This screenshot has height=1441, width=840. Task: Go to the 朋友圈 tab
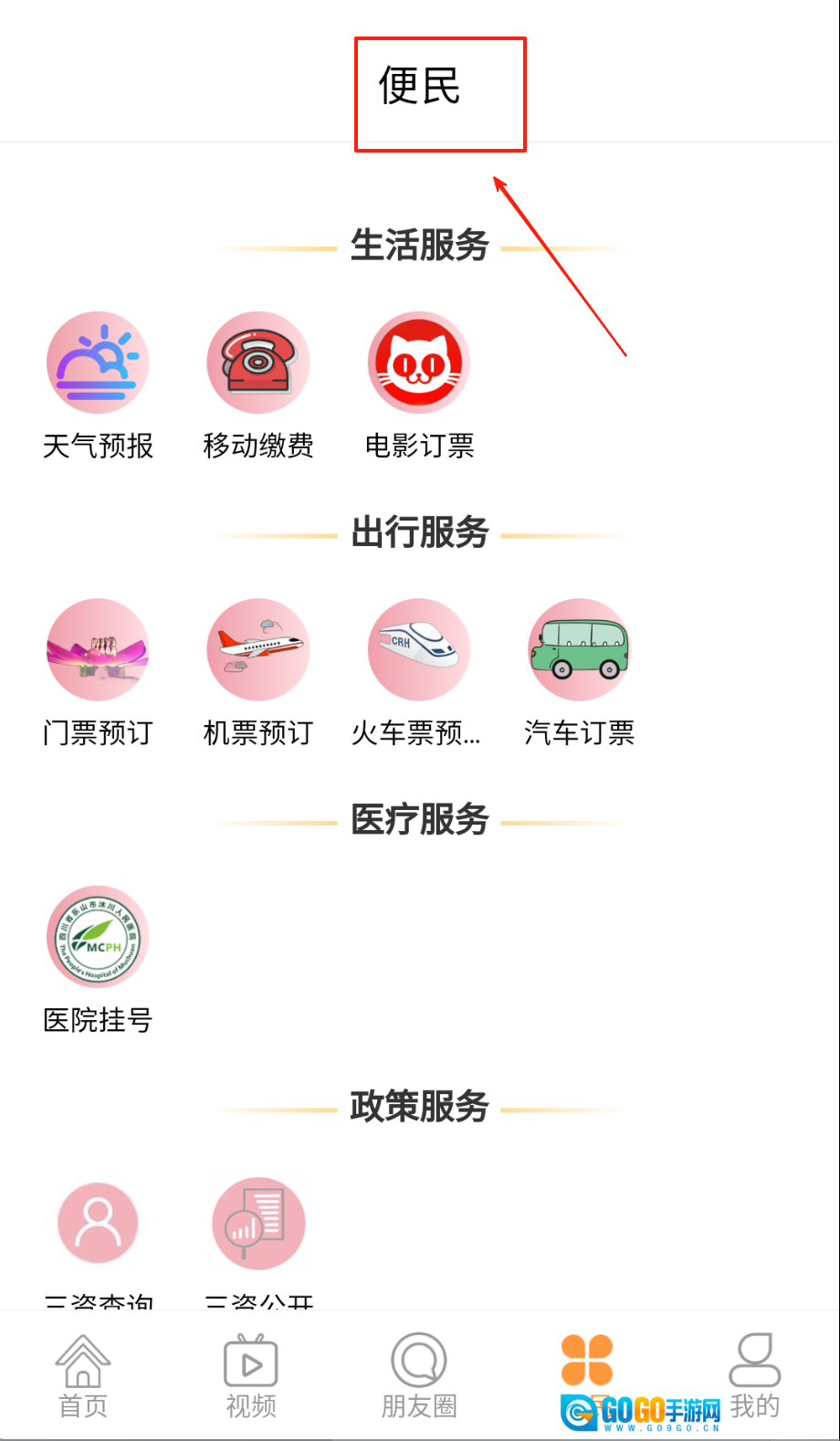pyautogui.click(x=419, y=1375)
